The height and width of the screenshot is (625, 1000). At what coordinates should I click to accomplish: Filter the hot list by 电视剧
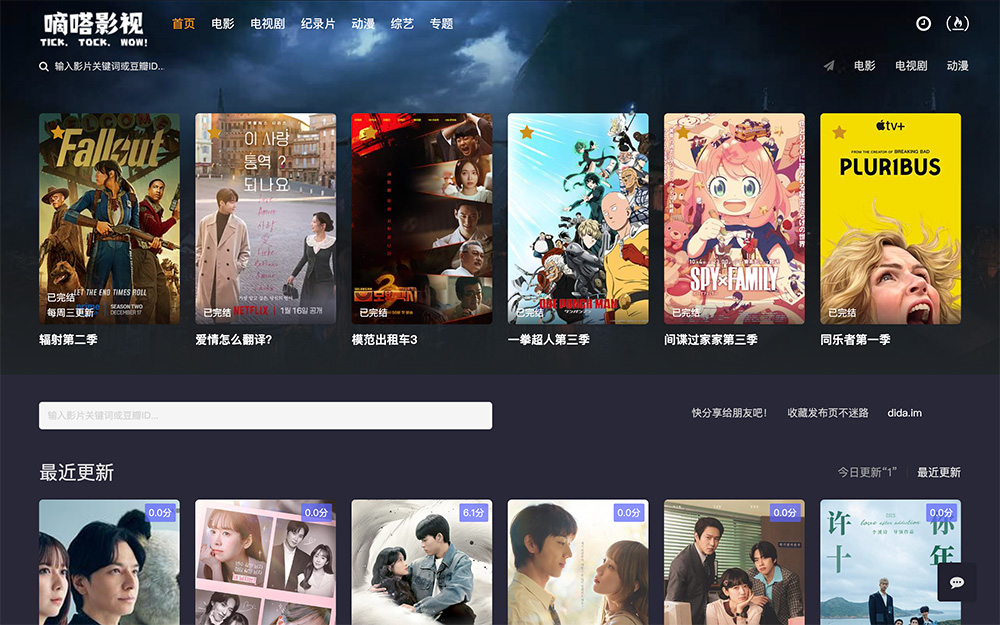point(910,66)
